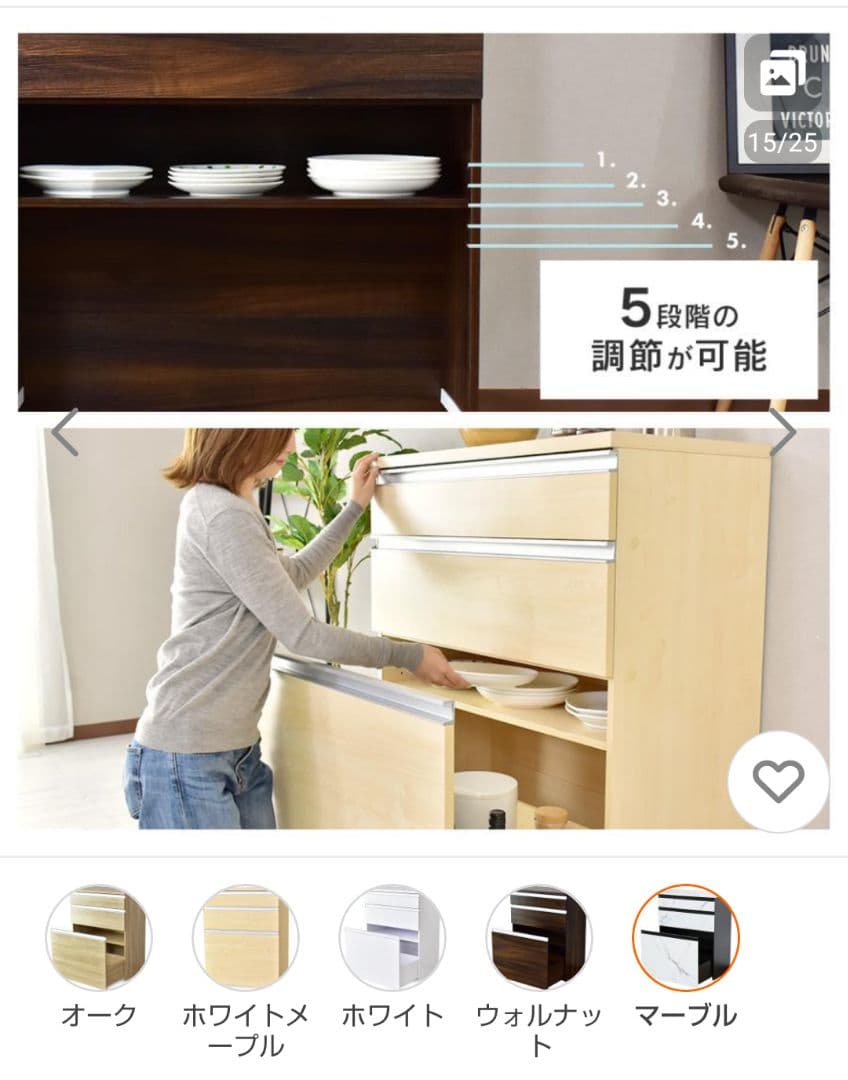
Task: Select the マーブル color option
Action: [x=686, y=937]
